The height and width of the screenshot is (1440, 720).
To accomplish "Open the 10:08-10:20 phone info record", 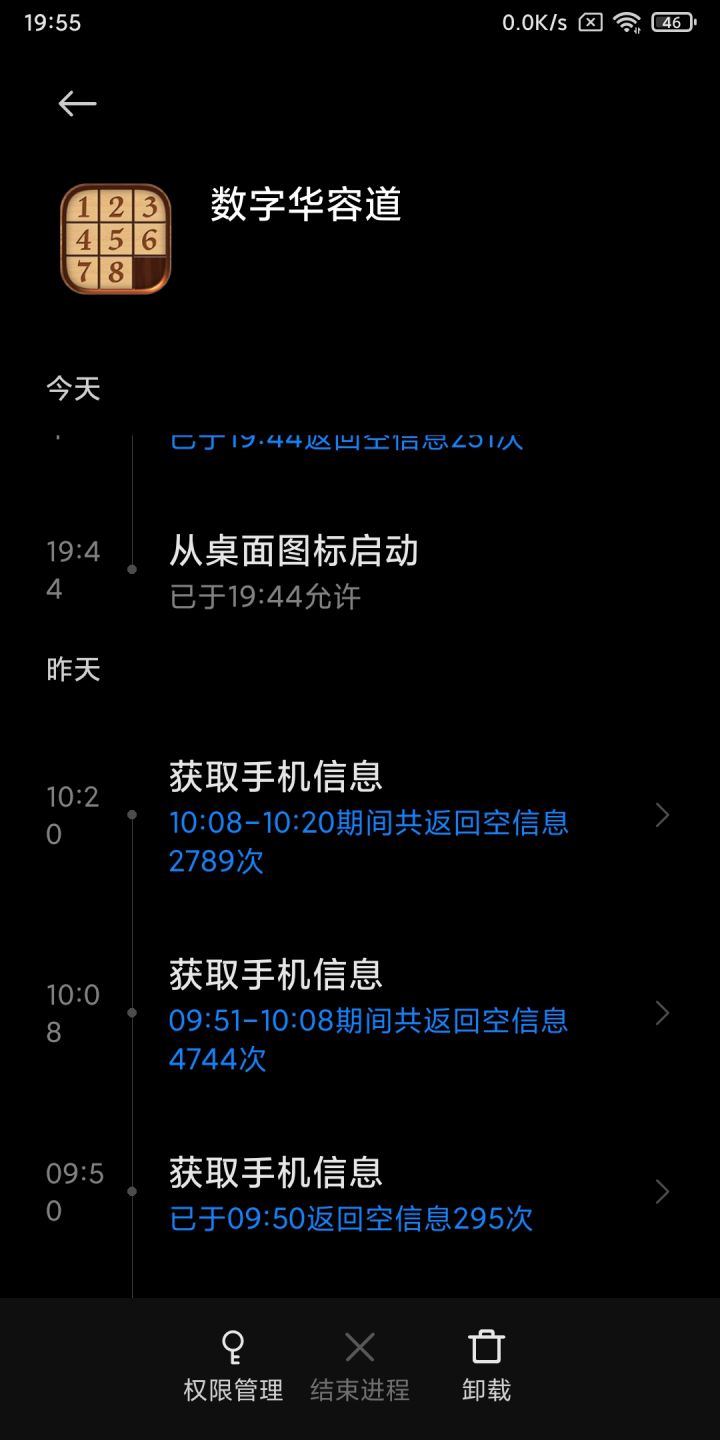I will point(360,816).
